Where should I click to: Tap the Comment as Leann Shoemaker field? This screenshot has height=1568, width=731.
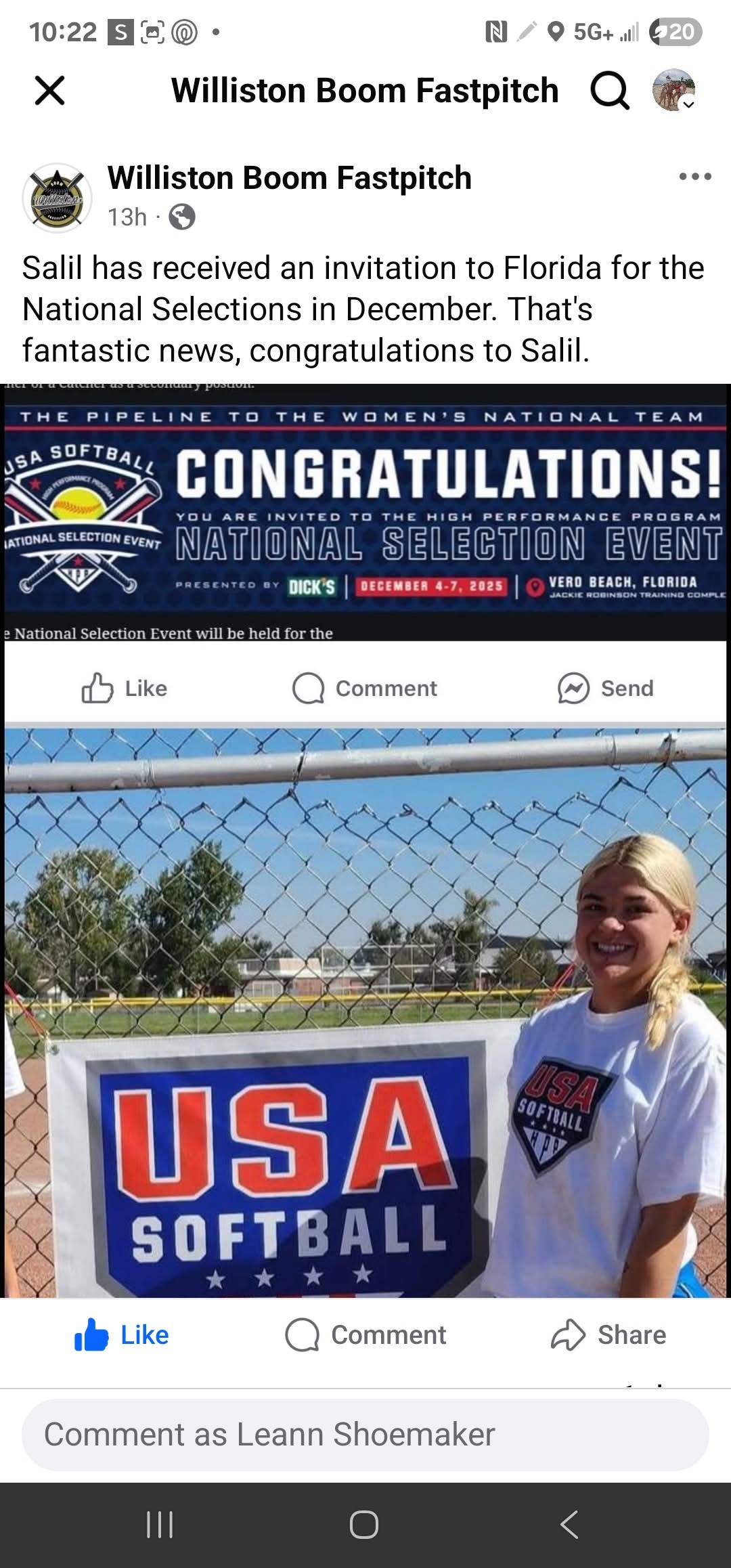click(x=365, y=1434)
